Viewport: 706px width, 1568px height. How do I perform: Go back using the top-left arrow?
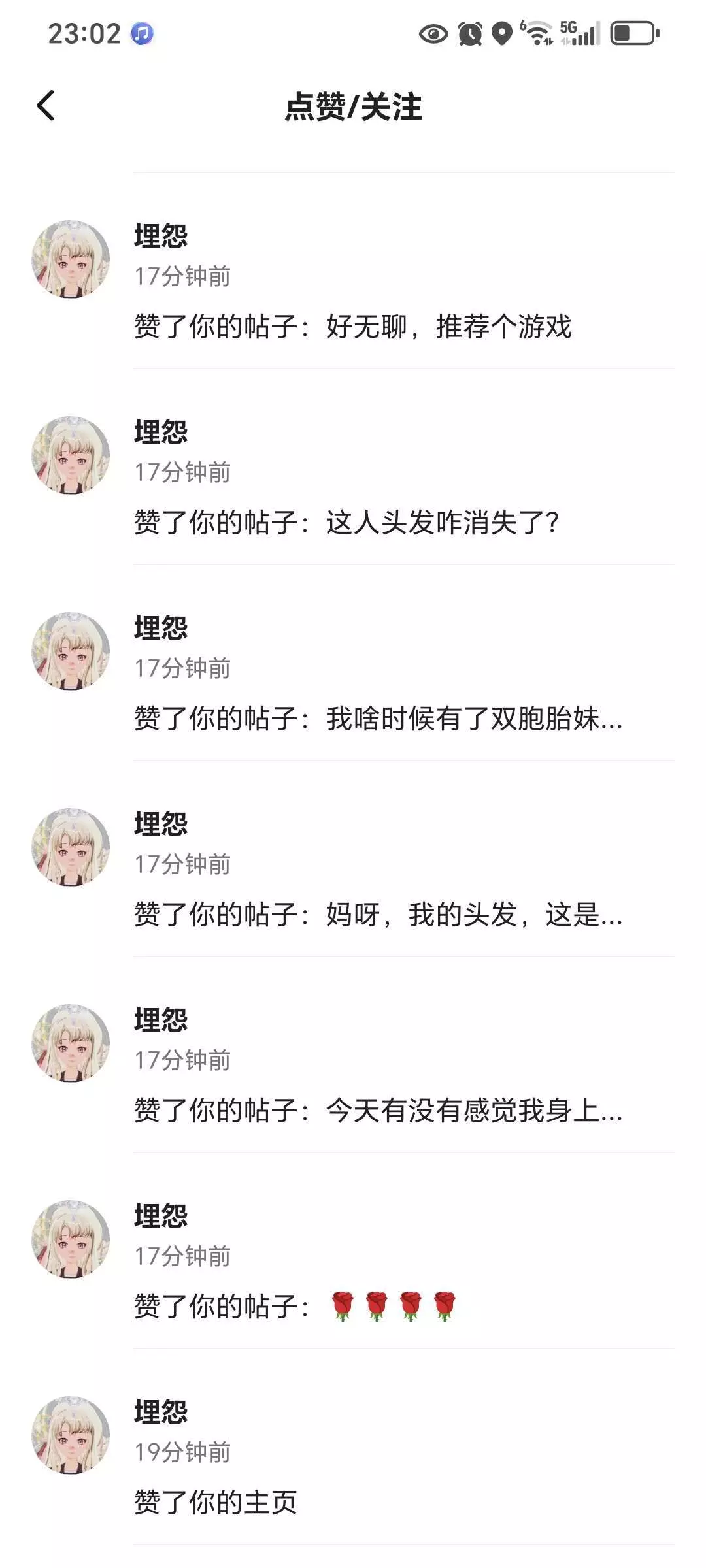click(45, 105)
